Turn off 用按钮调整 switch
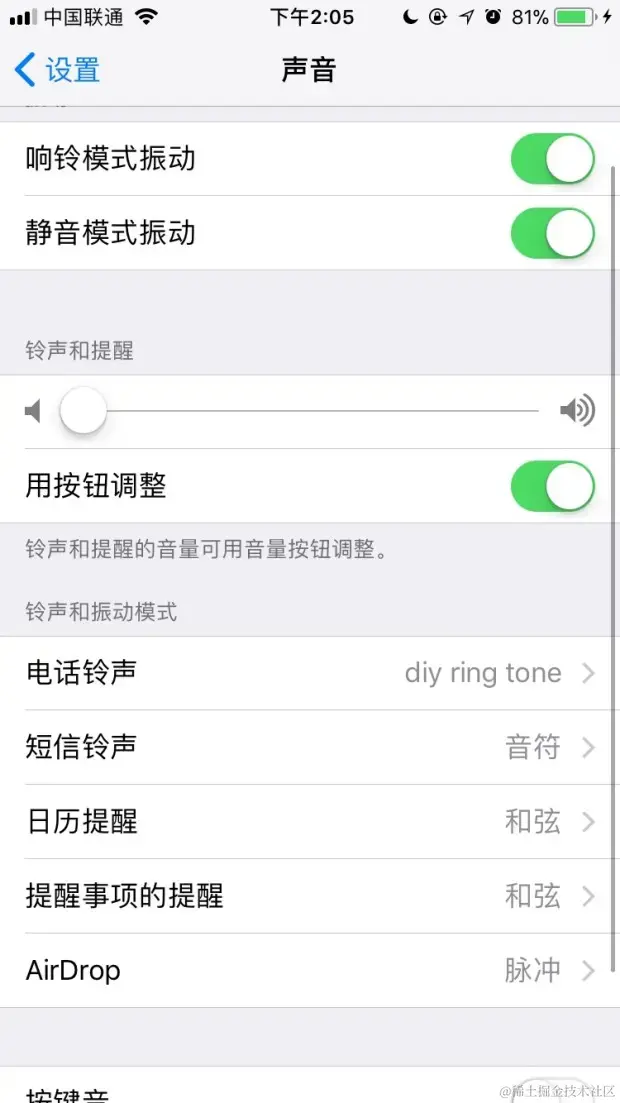Image resolution: width=620 pixels, height=1103 pixels. coord(552,487)
